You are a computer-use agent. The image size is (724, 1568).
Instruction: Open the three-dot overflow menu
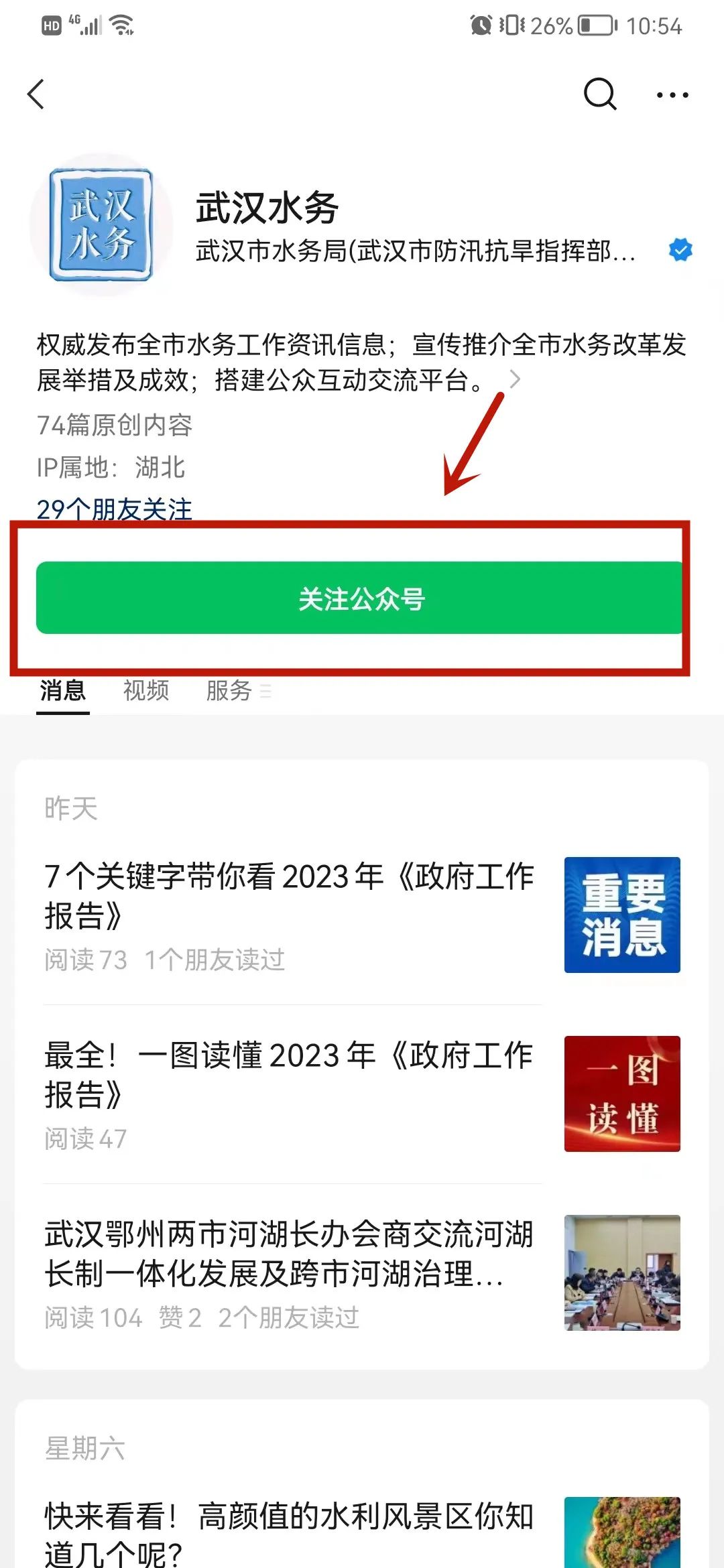pos(672,95)
